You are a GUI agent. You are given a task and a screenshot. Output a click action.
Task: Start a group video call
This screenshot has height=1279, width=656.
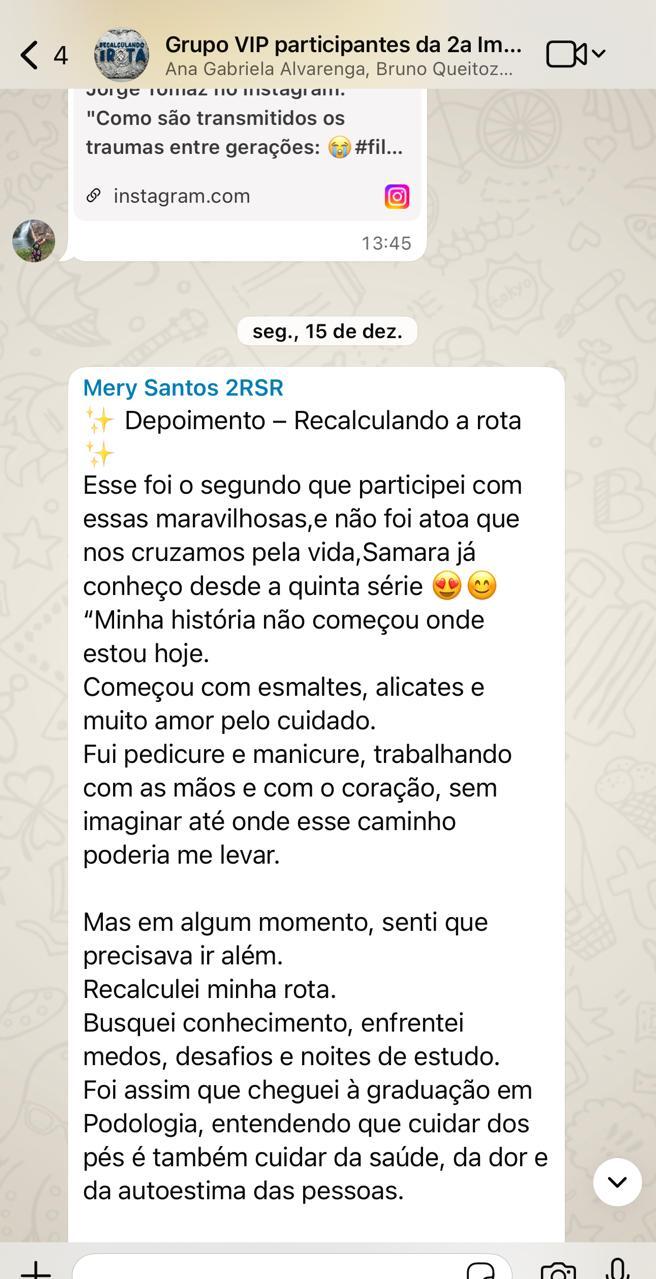(566, 54)
